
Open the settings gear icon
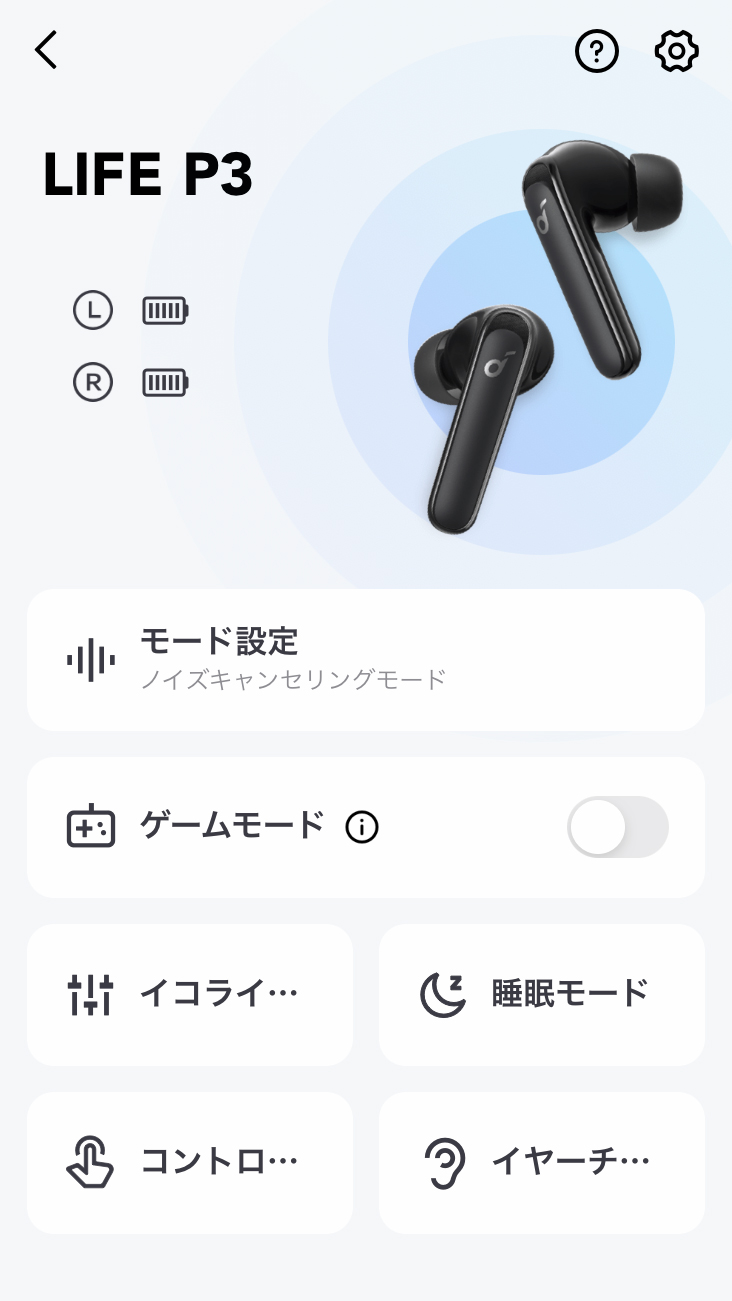[x=676, y=51]
